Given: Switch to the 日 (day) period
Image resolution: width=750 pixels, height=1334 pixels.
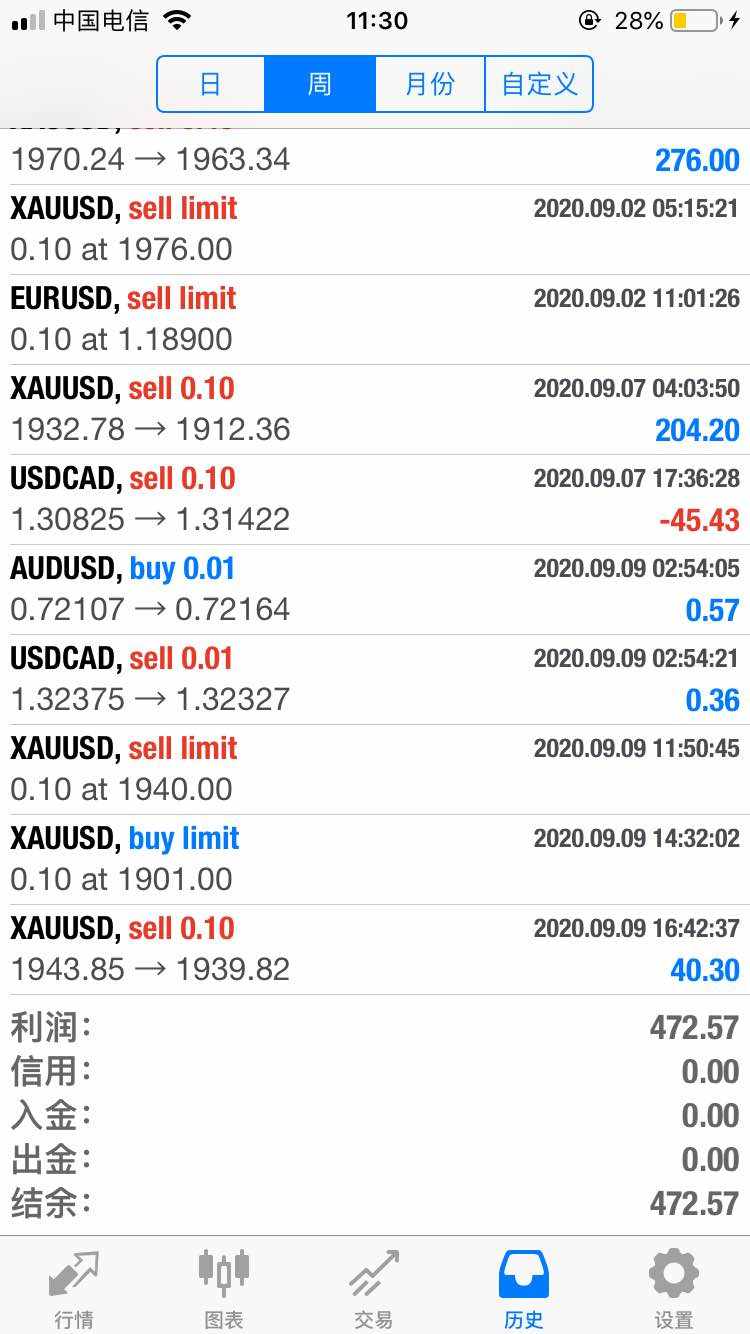Looking at the screenshot, I should click(x=210, y=84).
